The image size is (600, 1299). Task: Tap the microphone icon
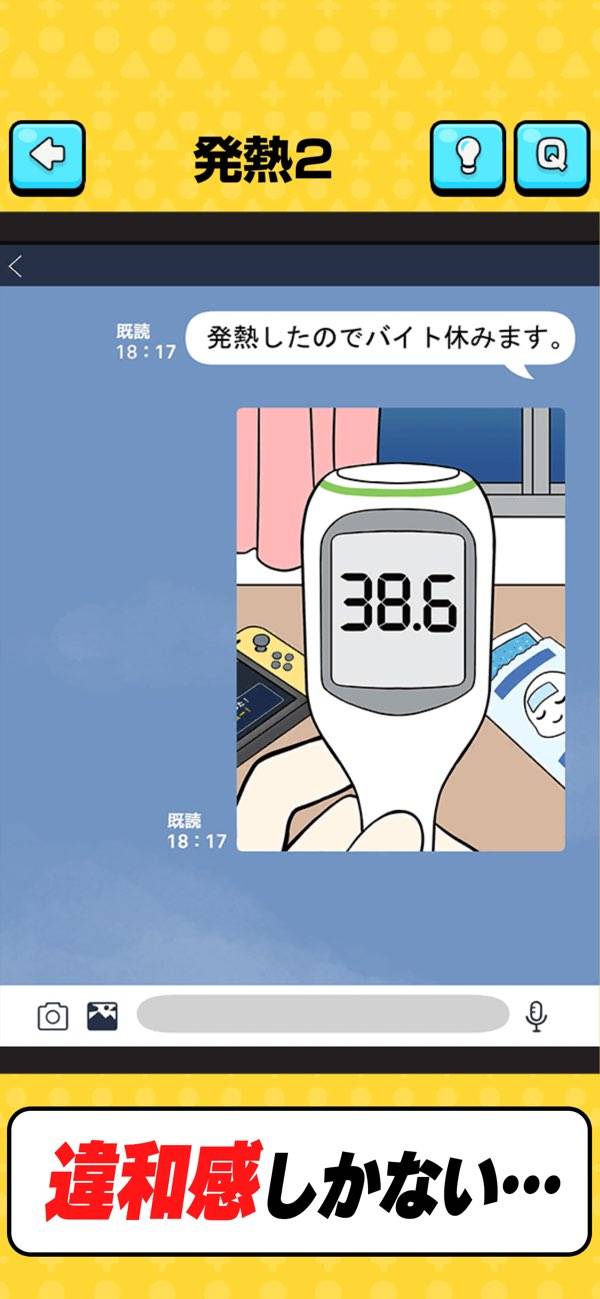coord(537,1015)
